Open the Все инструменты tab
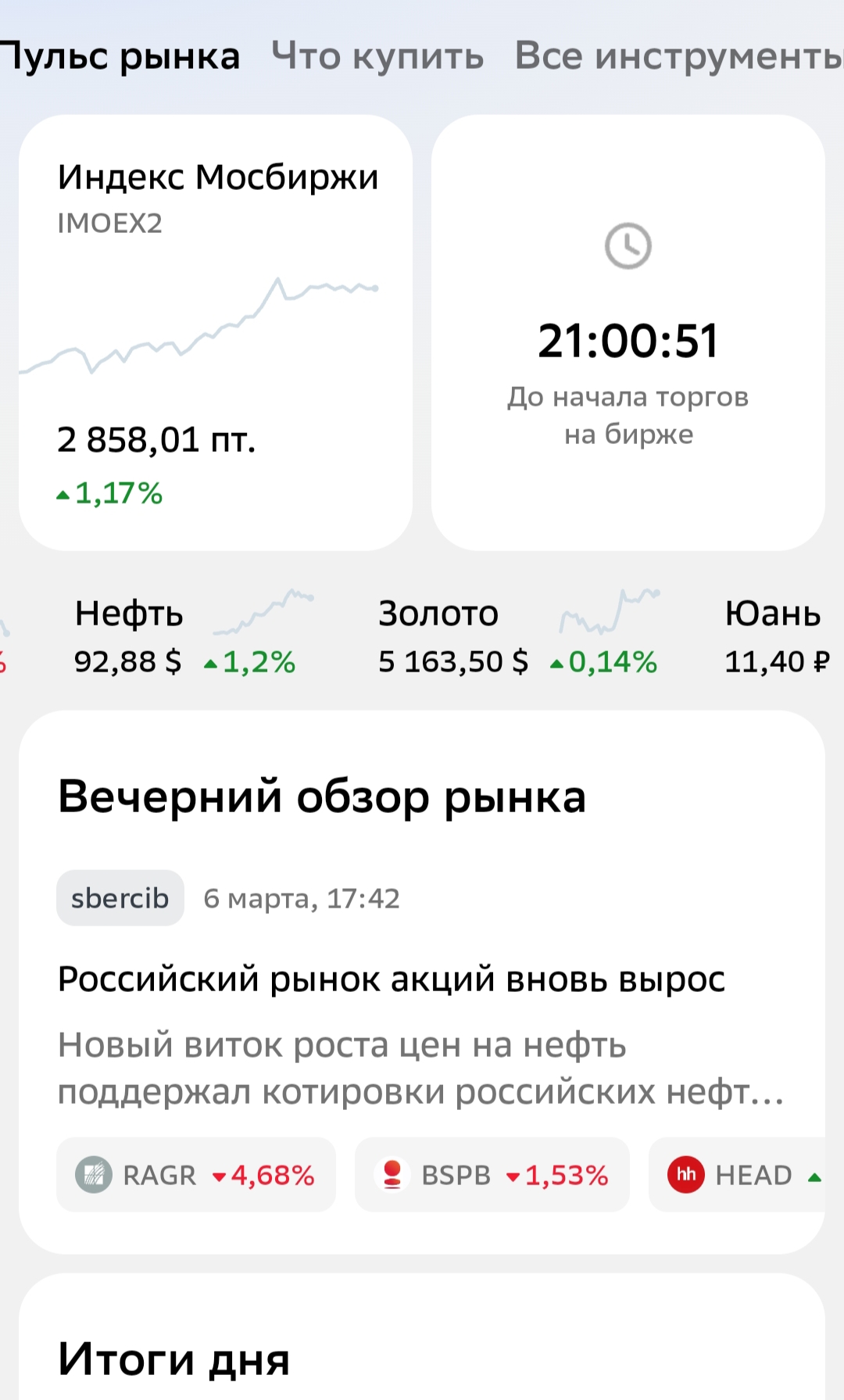 pos(678,56)
